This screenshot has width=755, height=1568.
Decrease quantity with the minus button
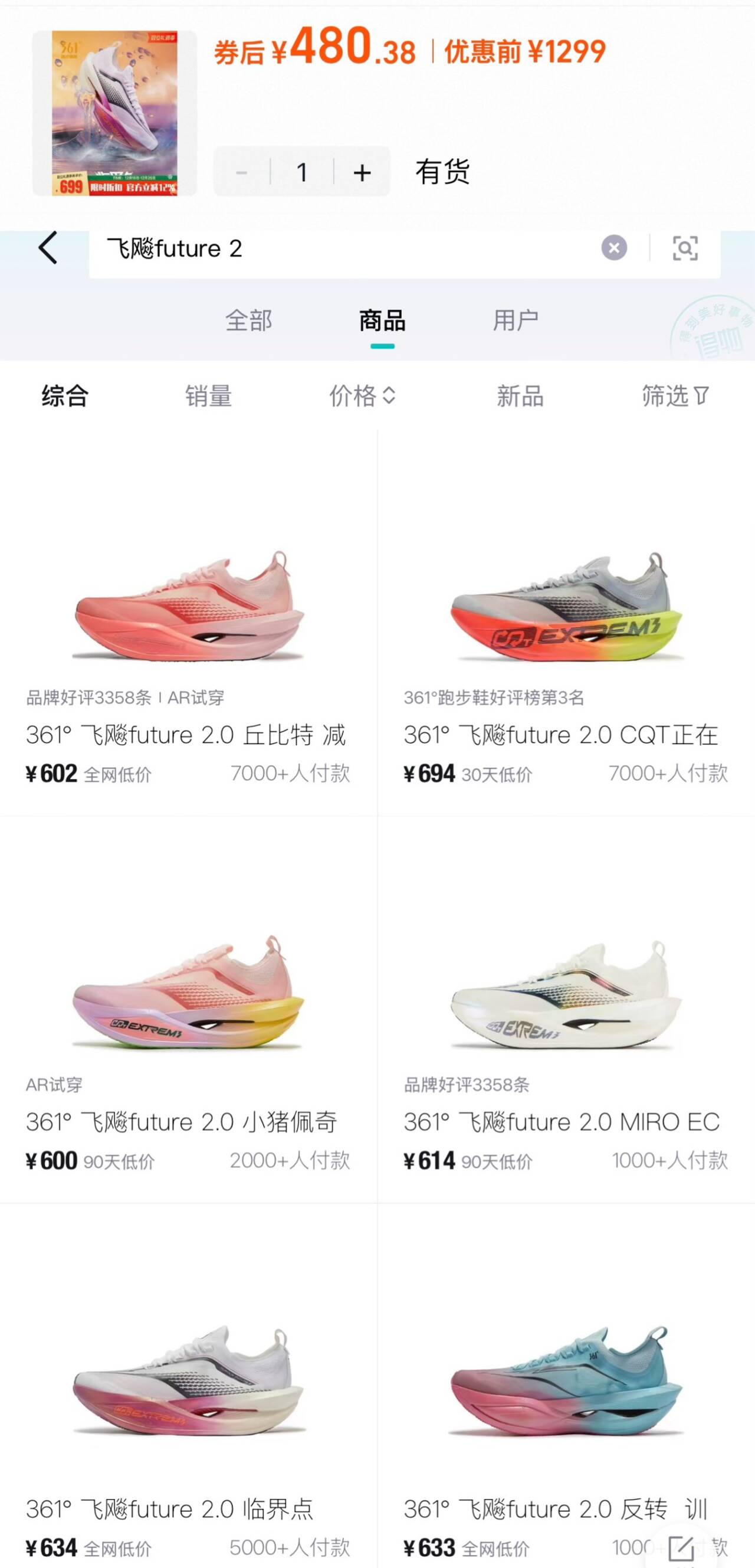(x=241, y=172)
